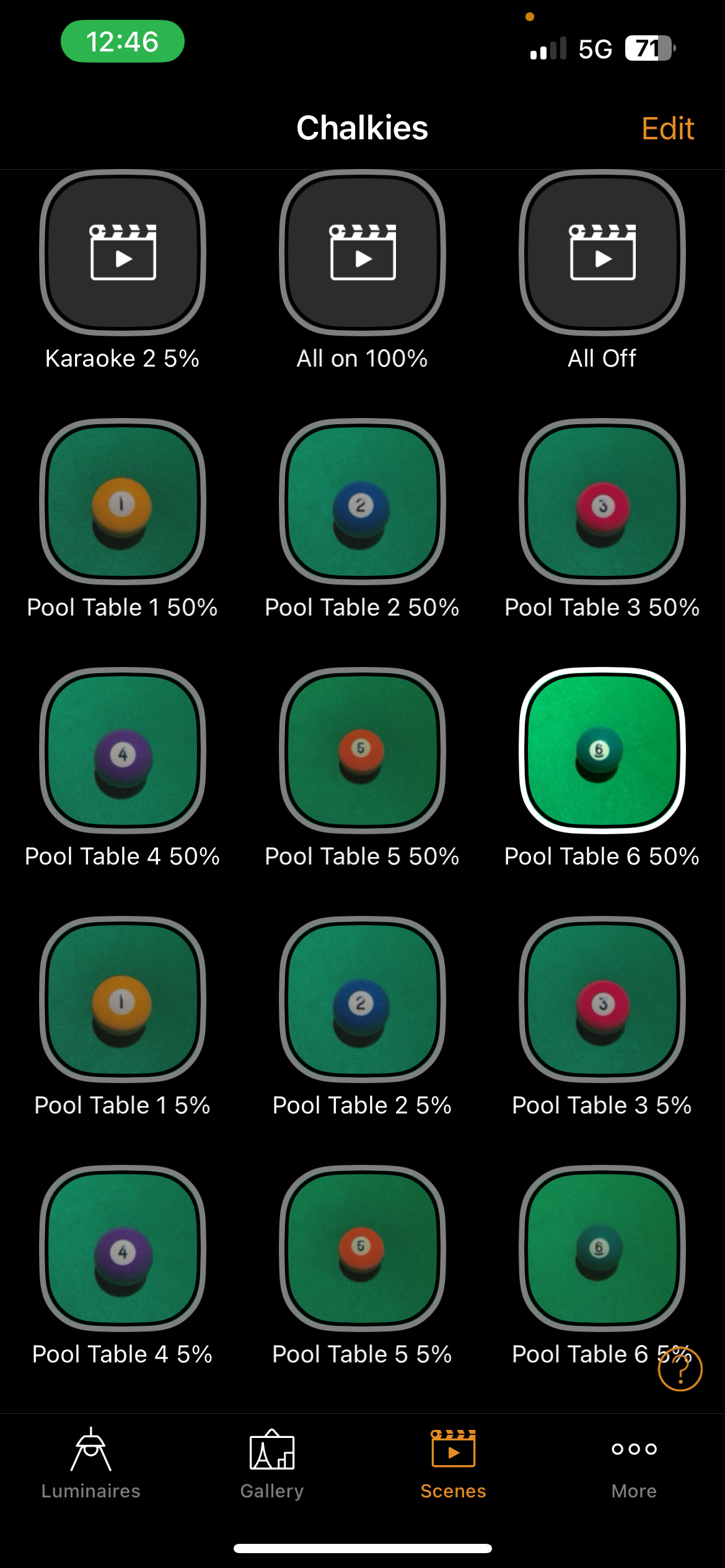
Task: Activate the Karaoke 2 5% scene
Action: click(123, 253)
